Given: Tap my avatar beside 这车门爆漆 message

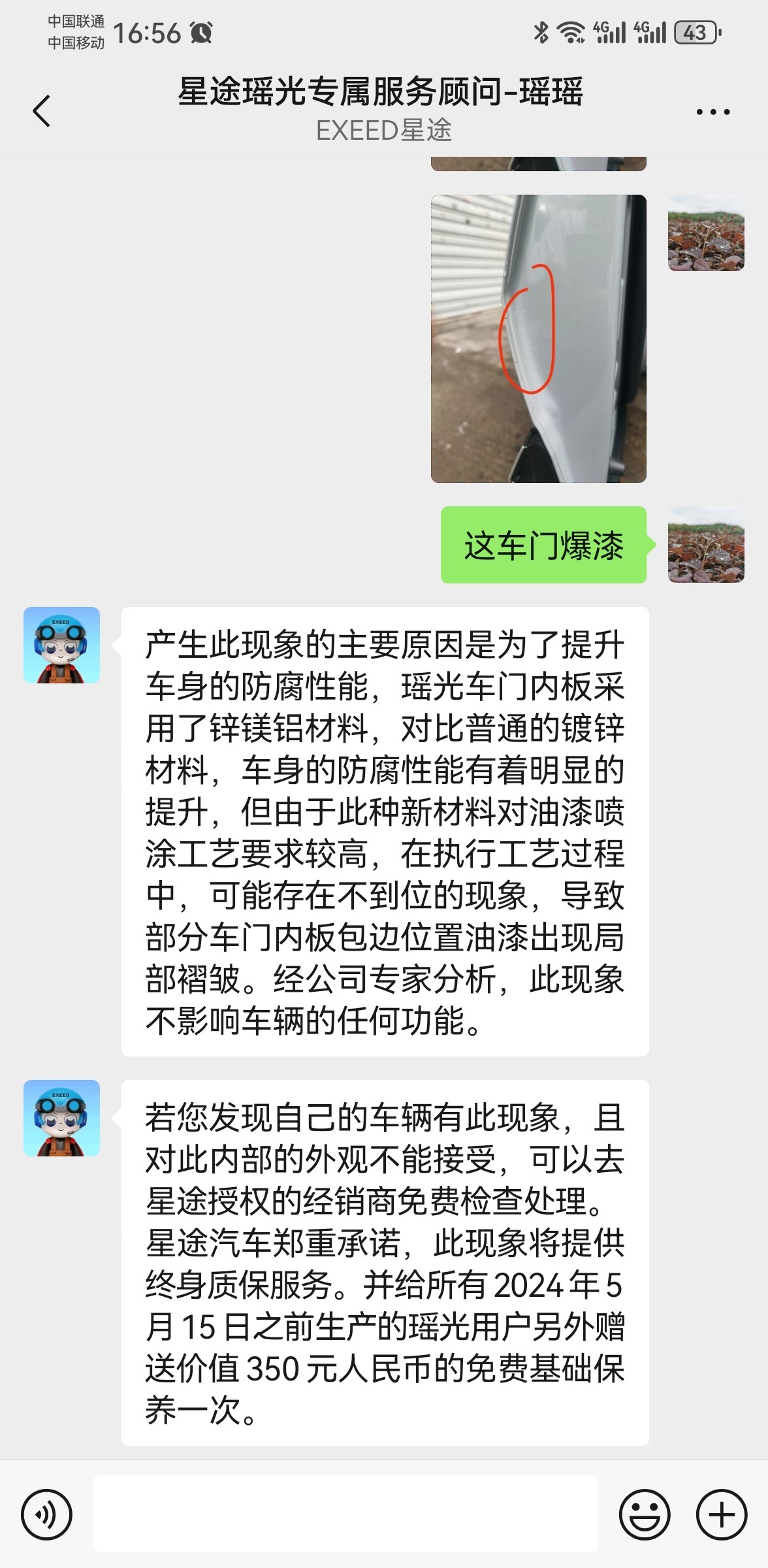Looking at the screenshot, I should [x=706, y=545].
